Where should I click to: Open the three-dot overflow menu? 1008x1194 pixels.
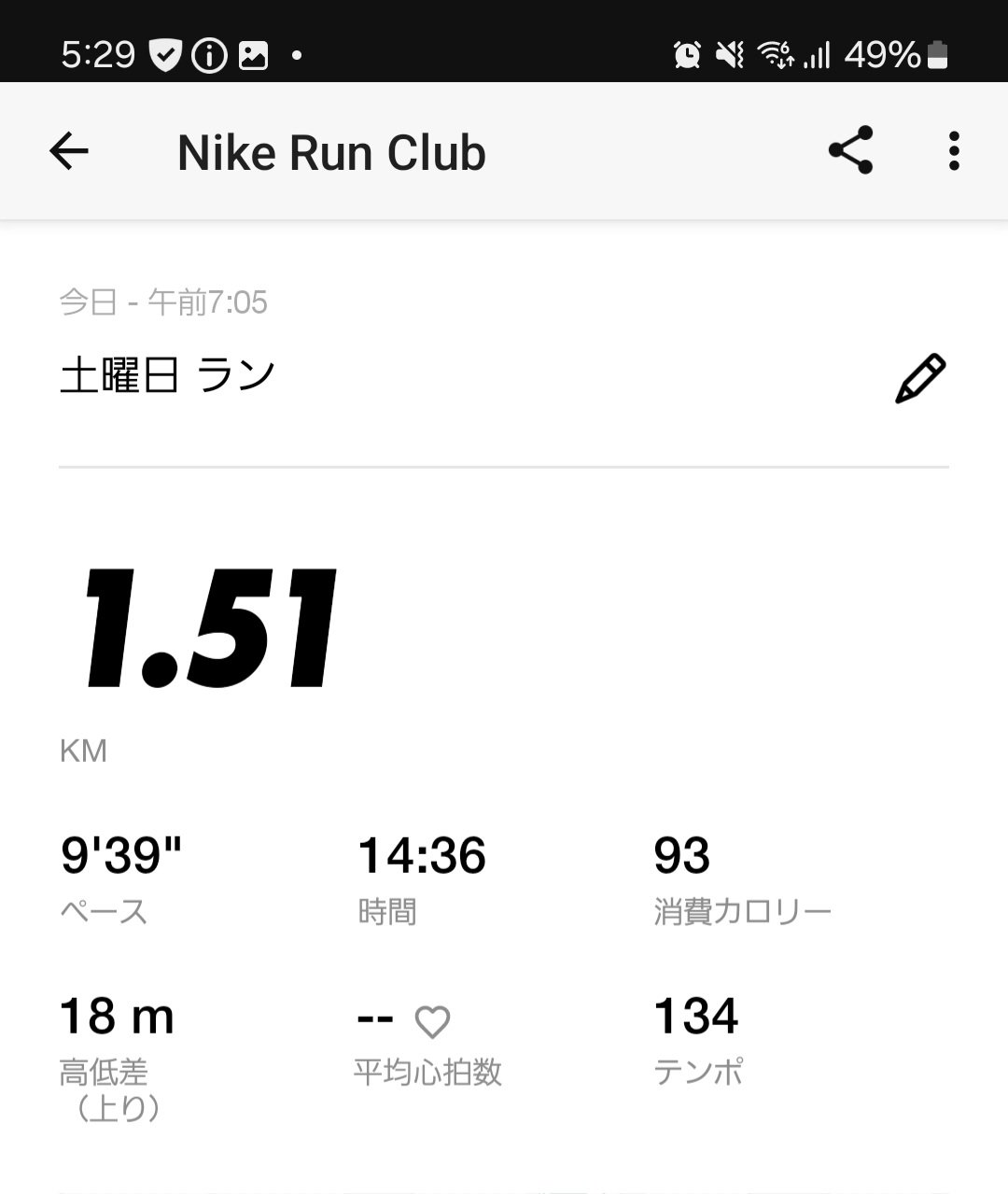[954, 150]
